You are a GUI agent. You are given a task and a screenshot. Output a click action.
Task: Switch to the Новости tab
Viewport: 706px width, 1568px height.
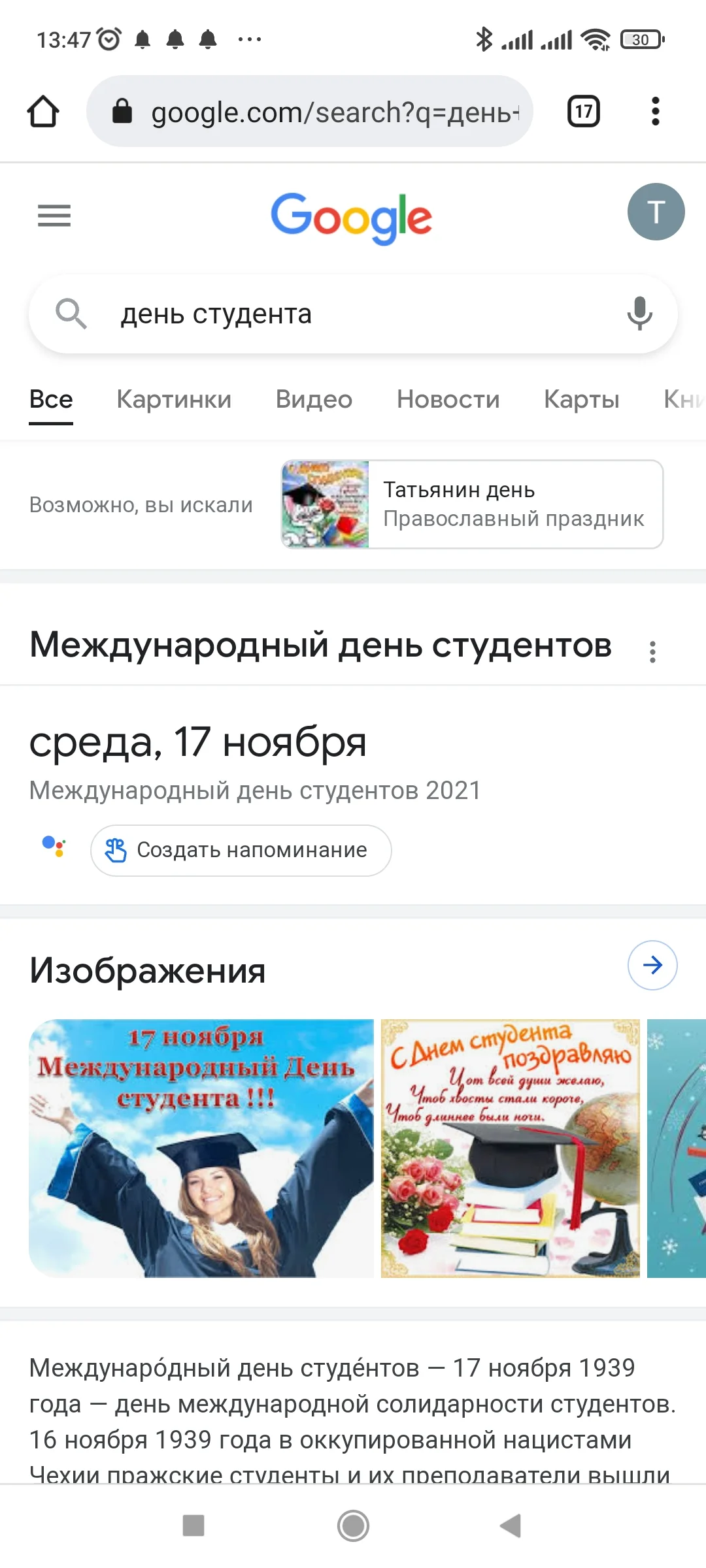[448, 399]
